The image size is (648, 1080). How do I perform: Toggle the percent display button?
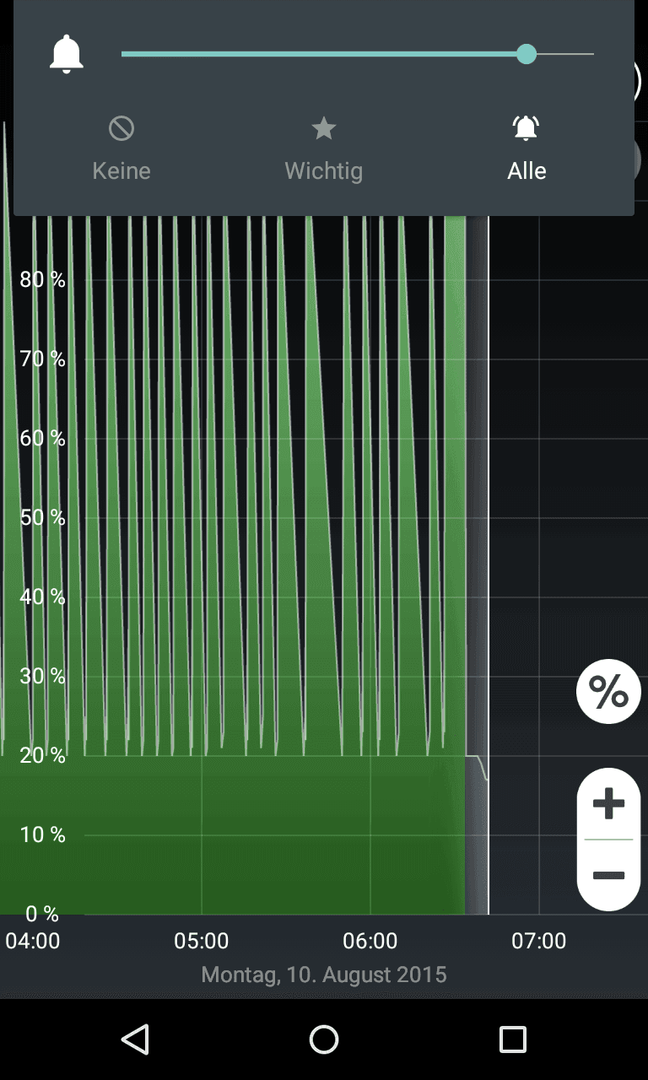coord(608,692)
